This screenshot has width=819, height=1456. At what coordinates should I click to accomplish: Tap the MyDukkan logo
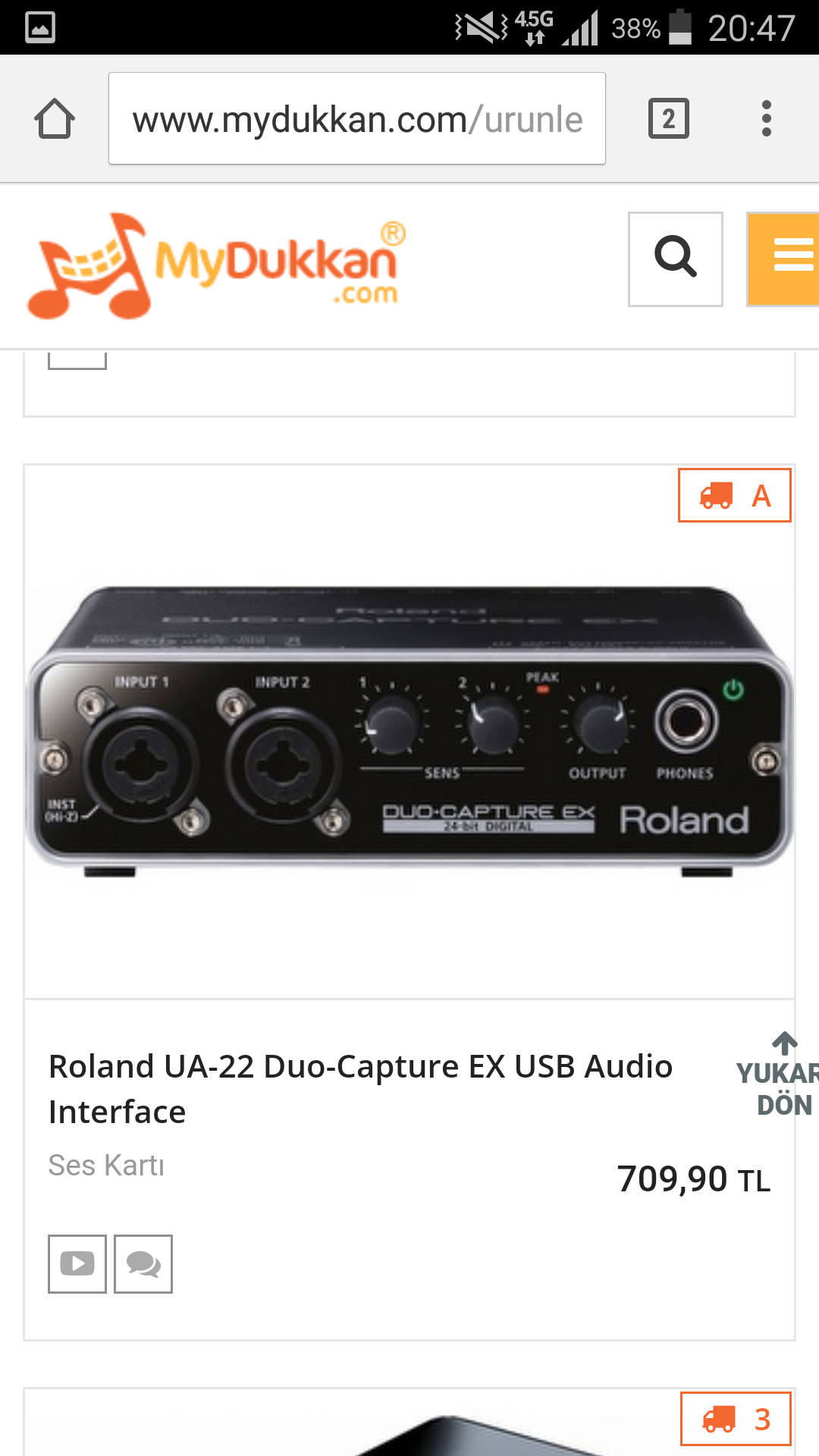point(216,264)
